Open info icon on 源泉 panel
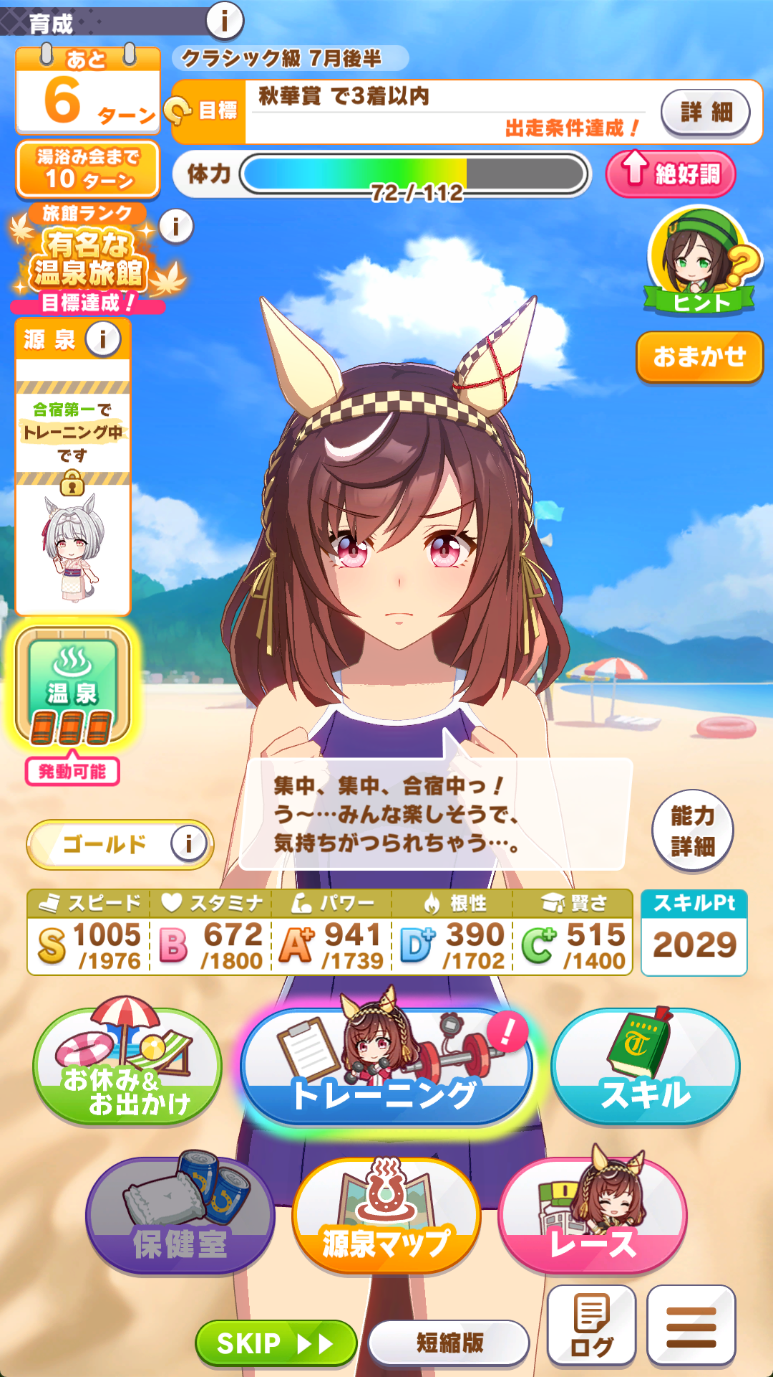Viewport: 773px width, 1377px height. point(103,338)
